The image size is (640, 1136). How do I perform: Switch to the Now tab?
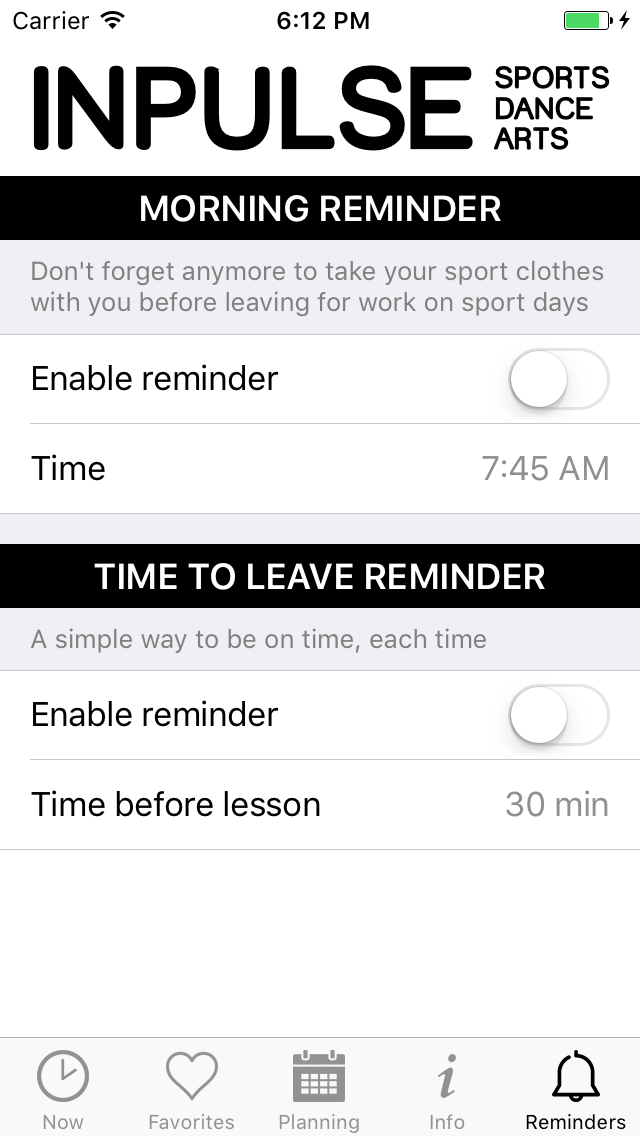63,1088
